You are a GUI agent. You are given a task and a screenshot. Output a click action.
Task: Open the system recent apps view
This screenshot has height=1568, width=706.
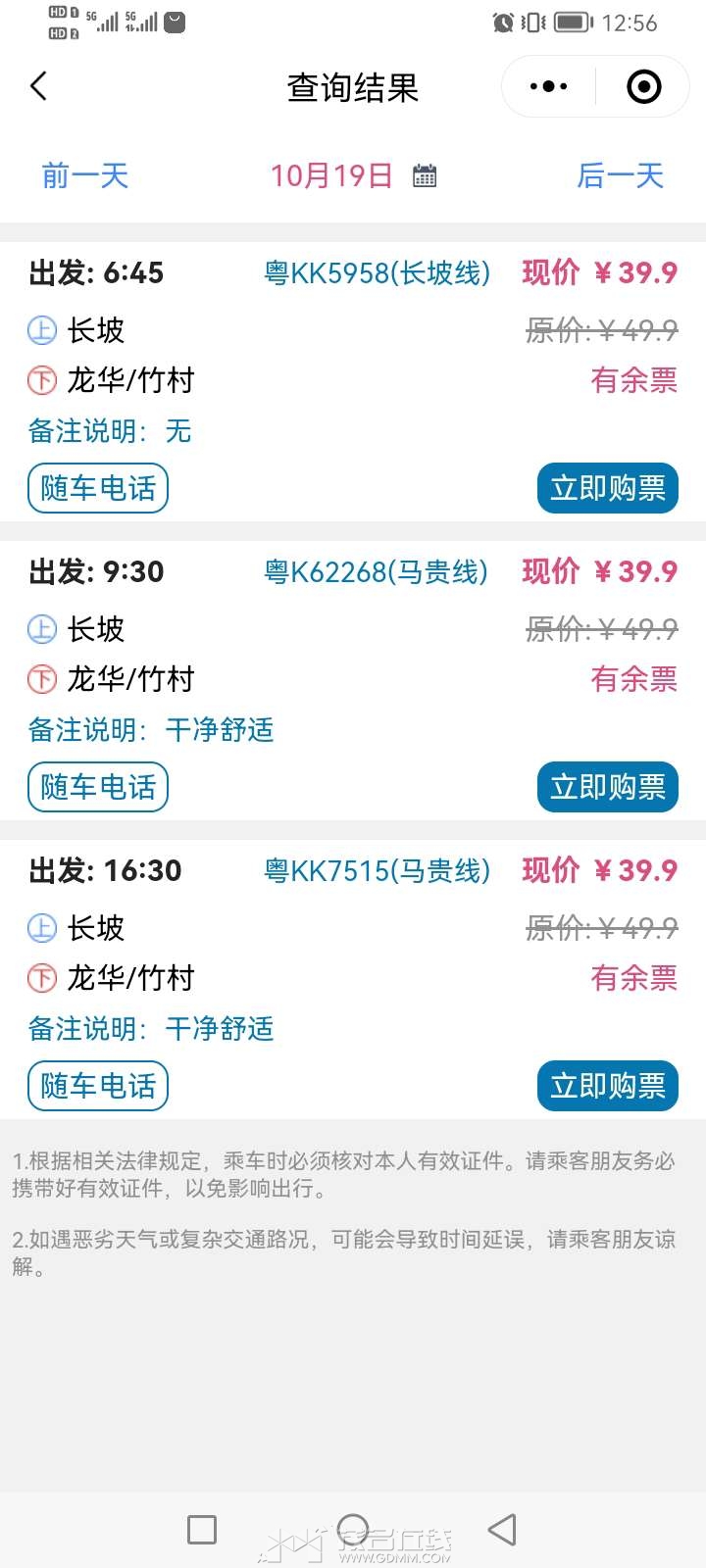tap(202, 1530)
